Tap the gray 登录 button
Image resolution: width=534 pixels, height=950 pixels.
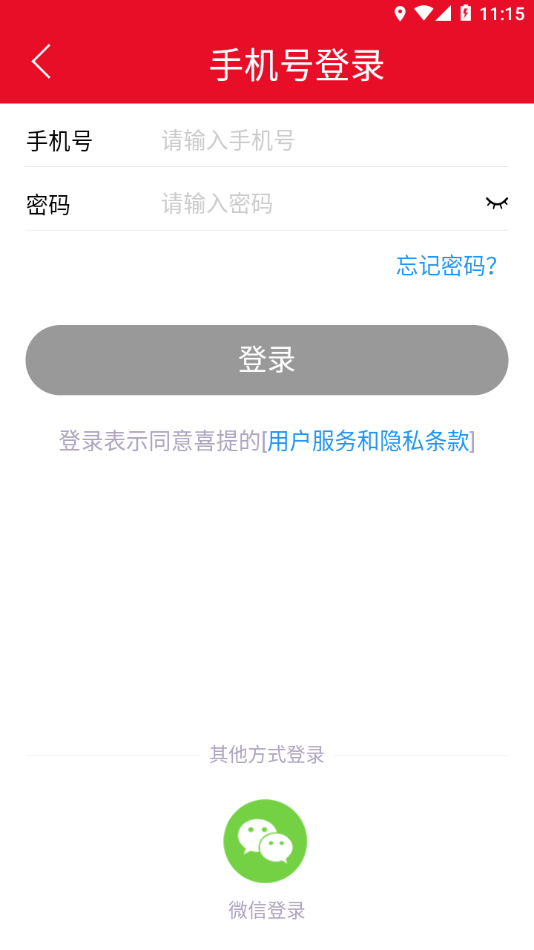267,360
